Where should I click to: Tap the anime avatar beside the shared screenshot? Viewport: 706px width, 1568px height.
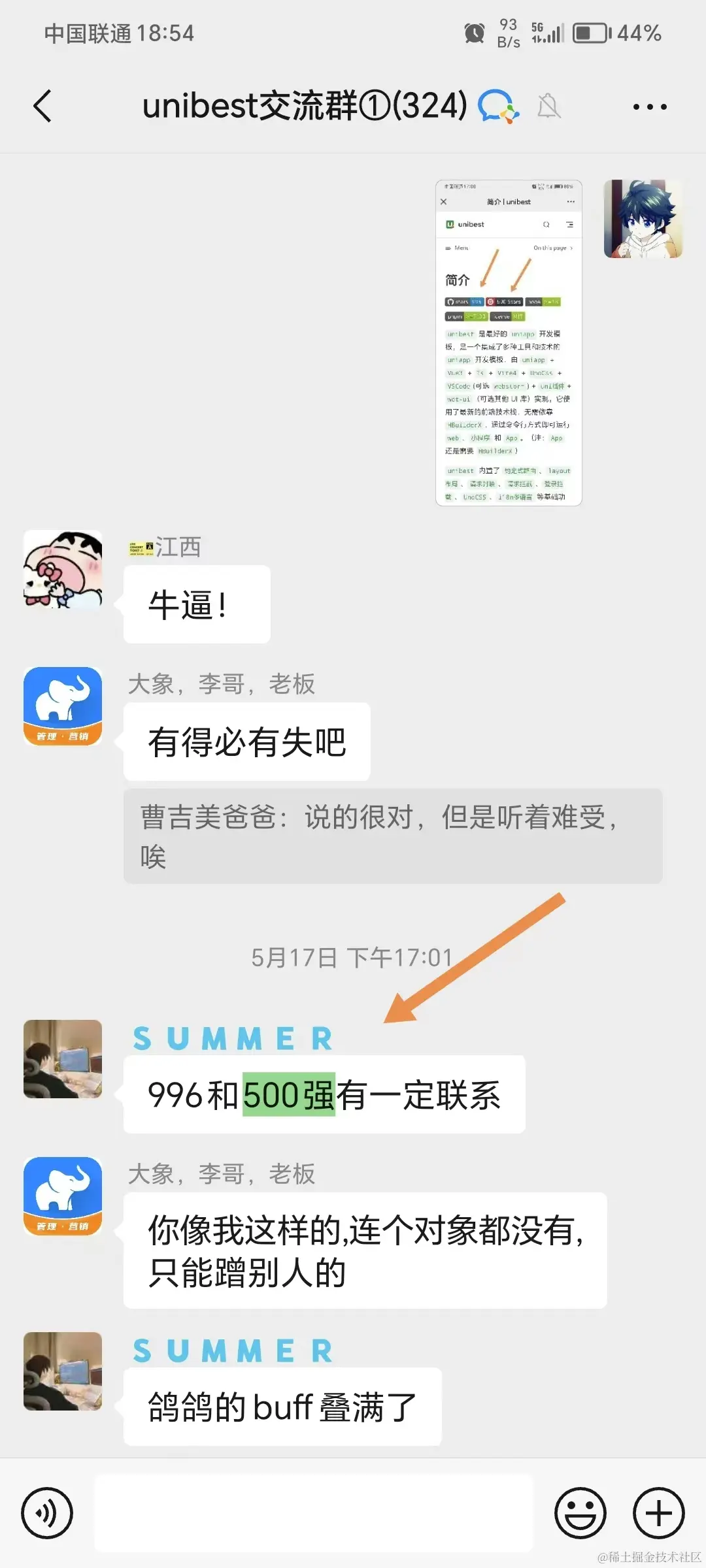click(643, 219)
